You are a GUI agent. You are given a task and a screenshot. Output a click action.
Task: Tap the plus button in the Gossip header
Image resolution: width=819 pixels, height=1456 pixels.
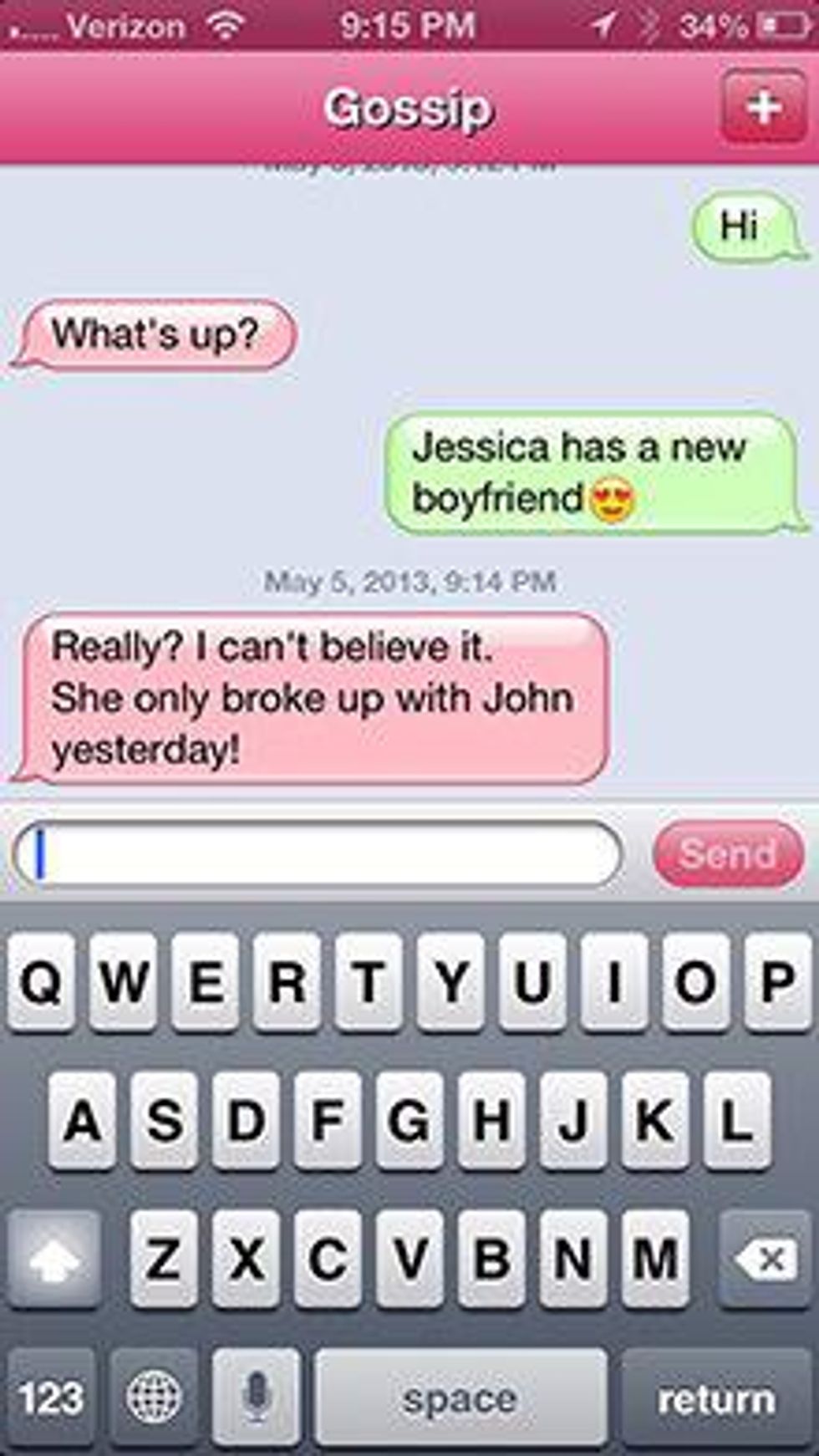(764, 107)
